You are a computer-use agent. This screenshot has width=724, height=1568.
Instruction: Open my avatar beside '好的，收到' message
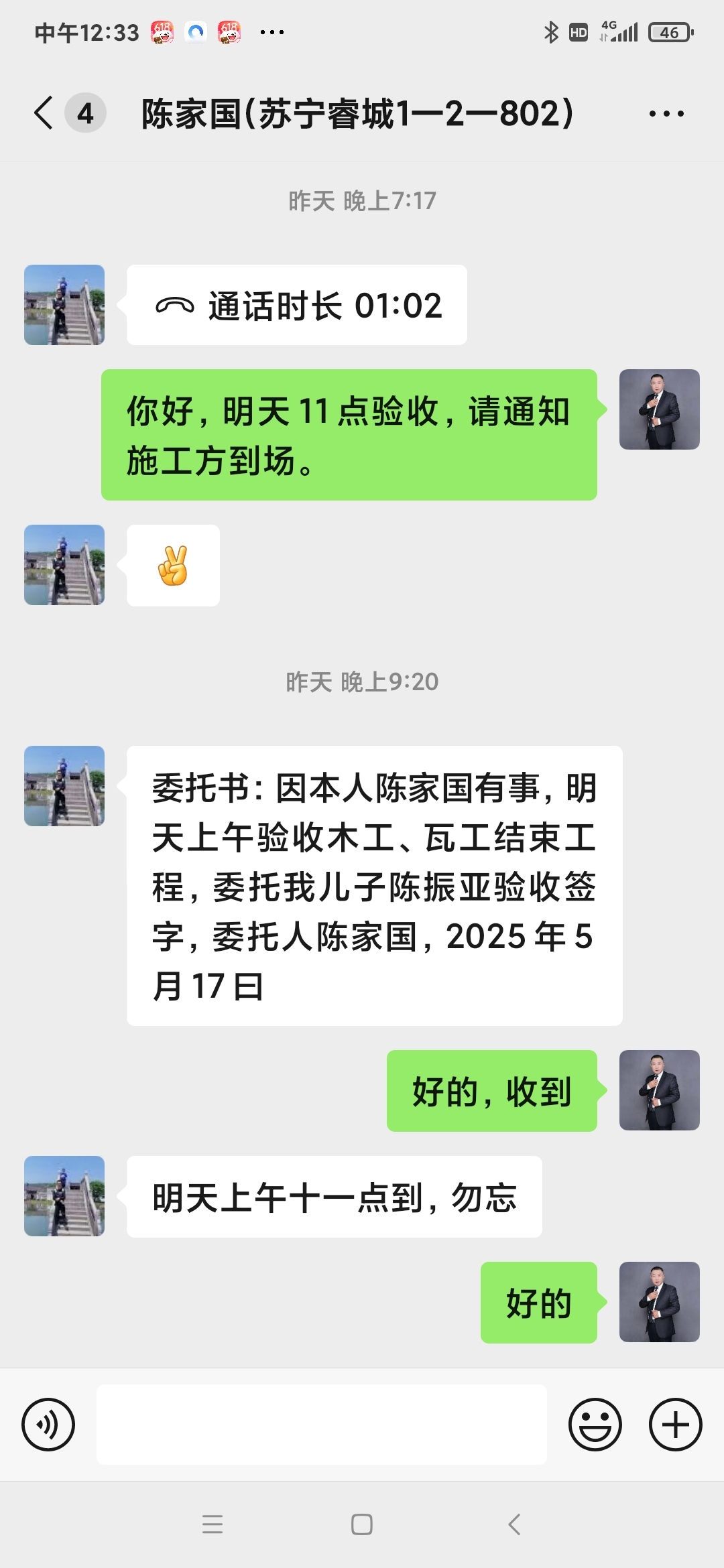659,1090
